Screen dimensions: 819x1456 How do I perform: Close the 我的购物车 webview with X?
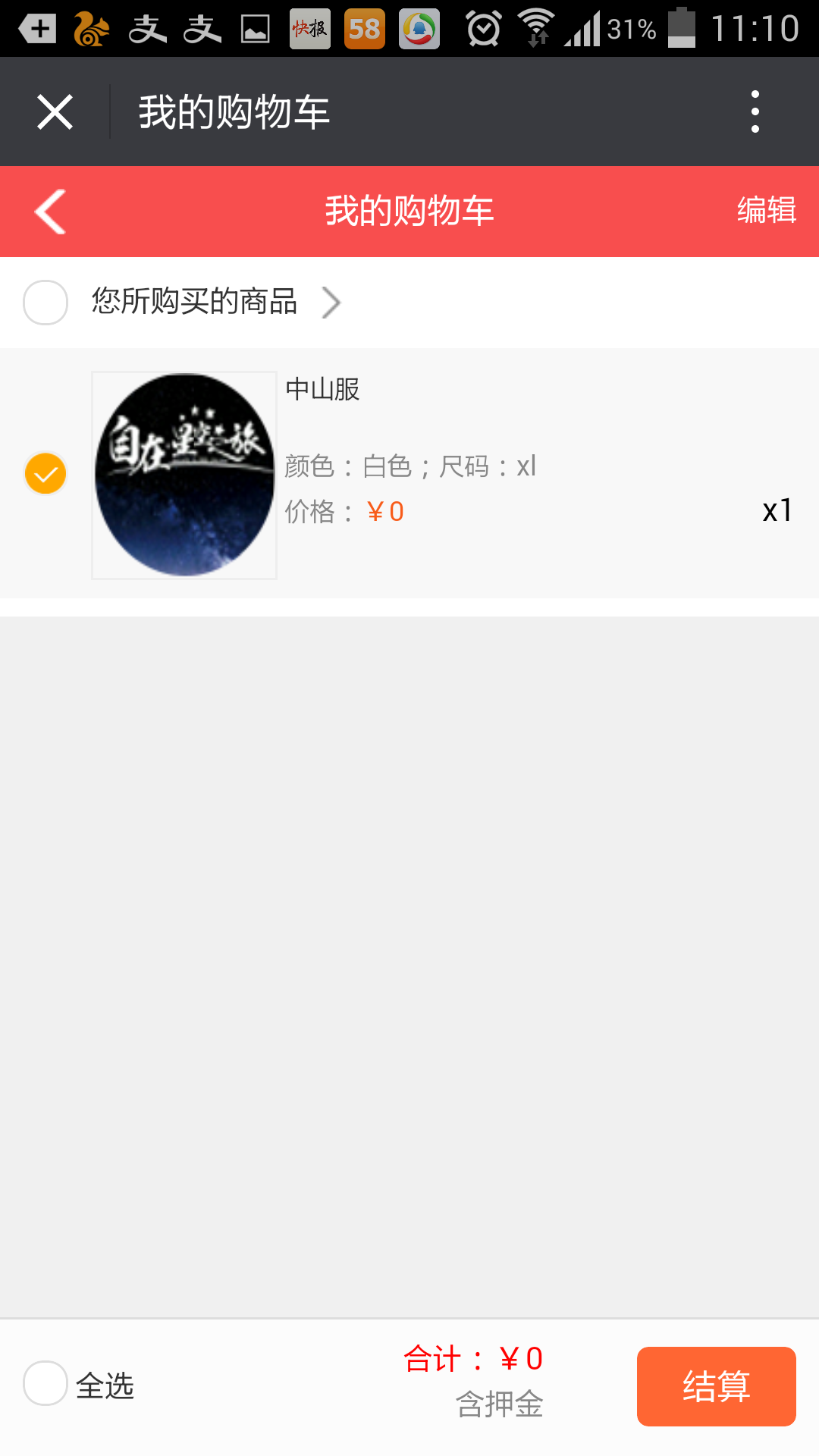click(x=55, y=112)
